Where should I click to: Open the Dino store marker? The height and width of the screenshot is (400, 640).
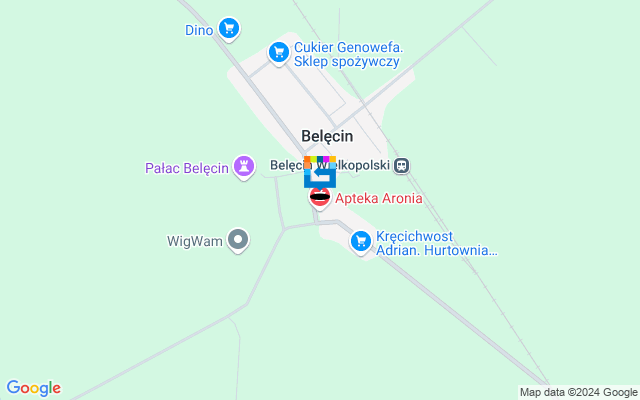230,29
